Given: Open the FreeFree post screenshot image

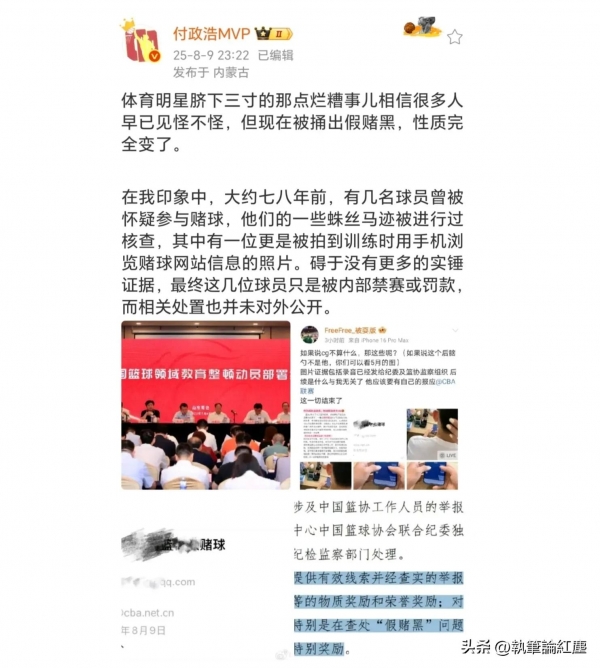Looking at the screenshot, I should [x=378, y=406].
